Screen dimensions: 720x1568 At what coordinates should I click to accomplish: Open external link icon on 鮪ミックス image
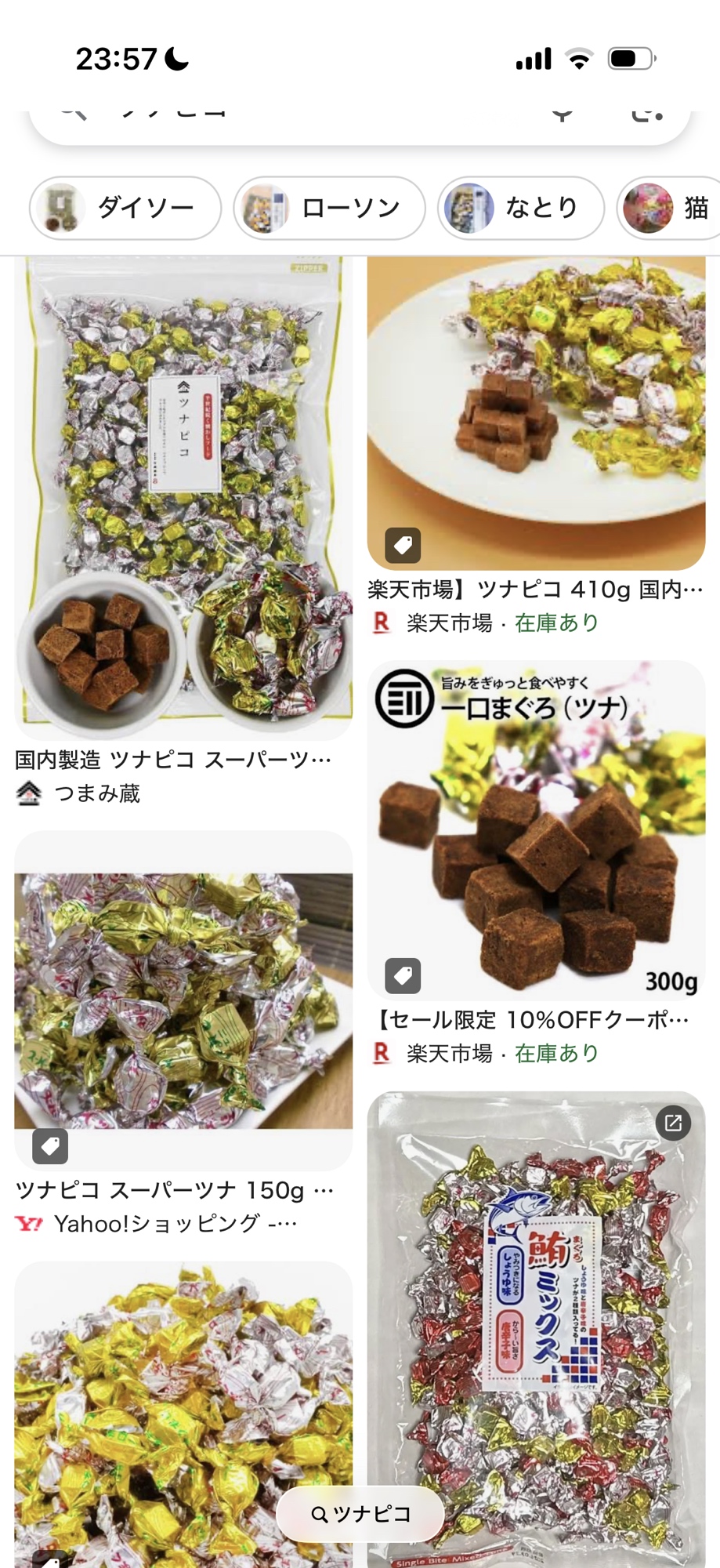(x=673, y=1123)
